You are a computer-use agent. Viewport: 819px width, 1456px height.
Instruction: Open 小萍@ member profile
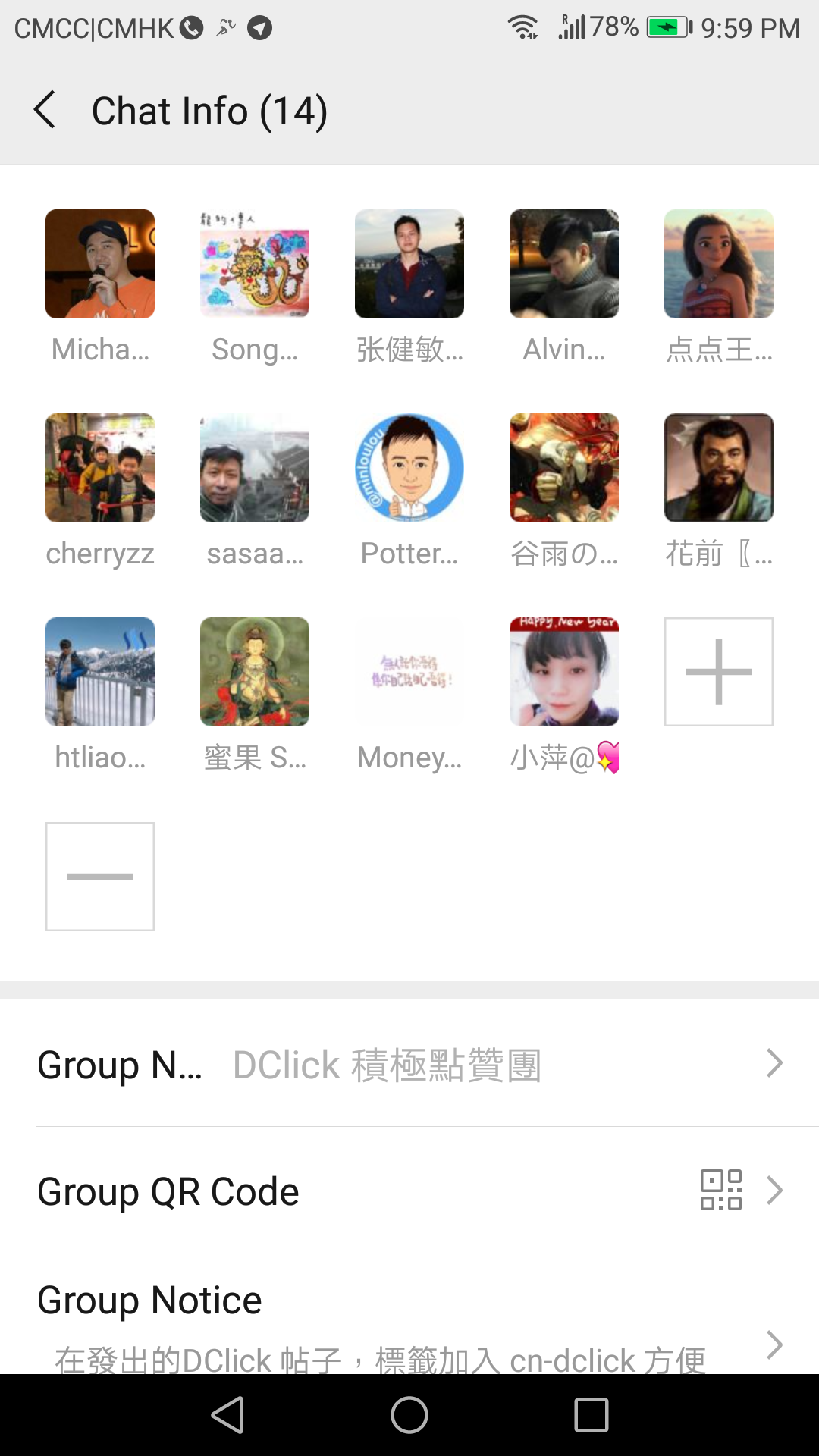tap(564, 672)
